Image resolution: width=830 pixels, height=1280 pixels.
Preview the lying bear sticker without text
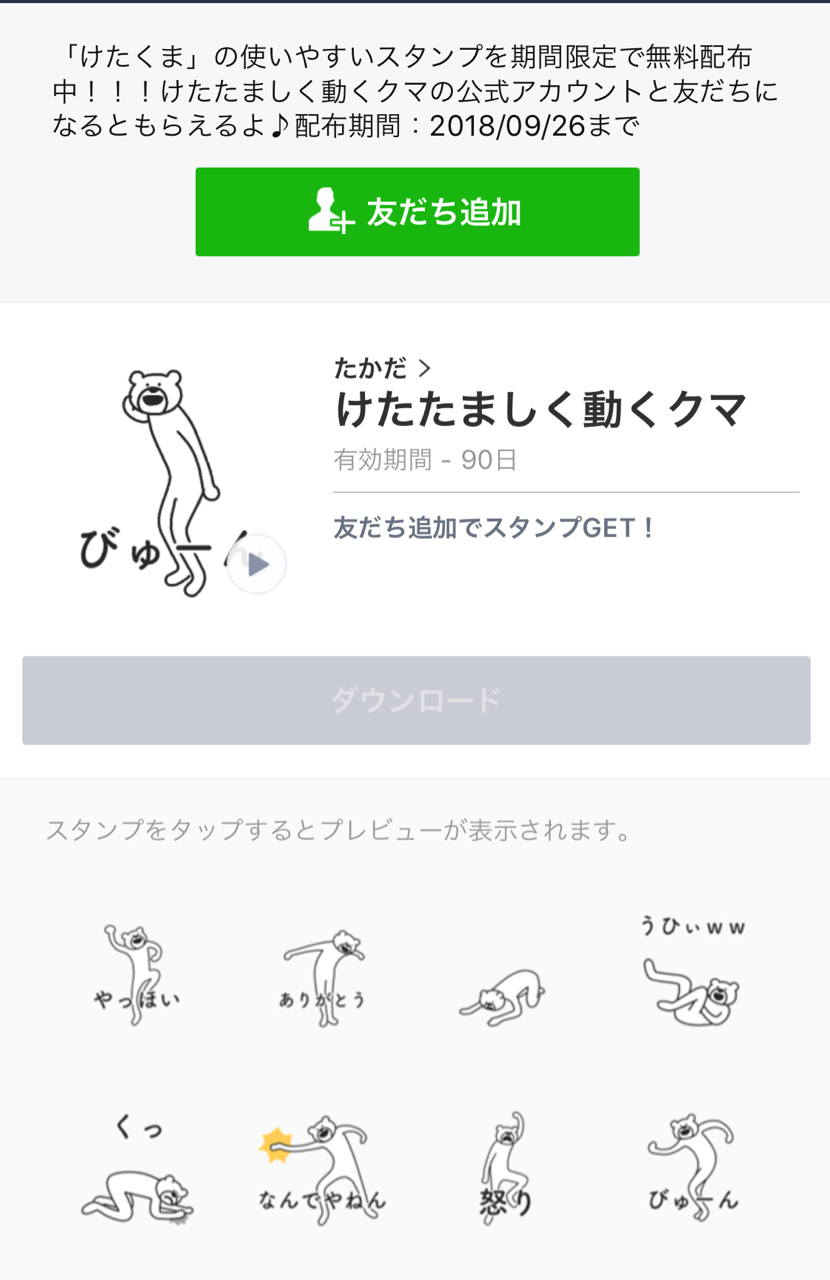coord(505,995)
